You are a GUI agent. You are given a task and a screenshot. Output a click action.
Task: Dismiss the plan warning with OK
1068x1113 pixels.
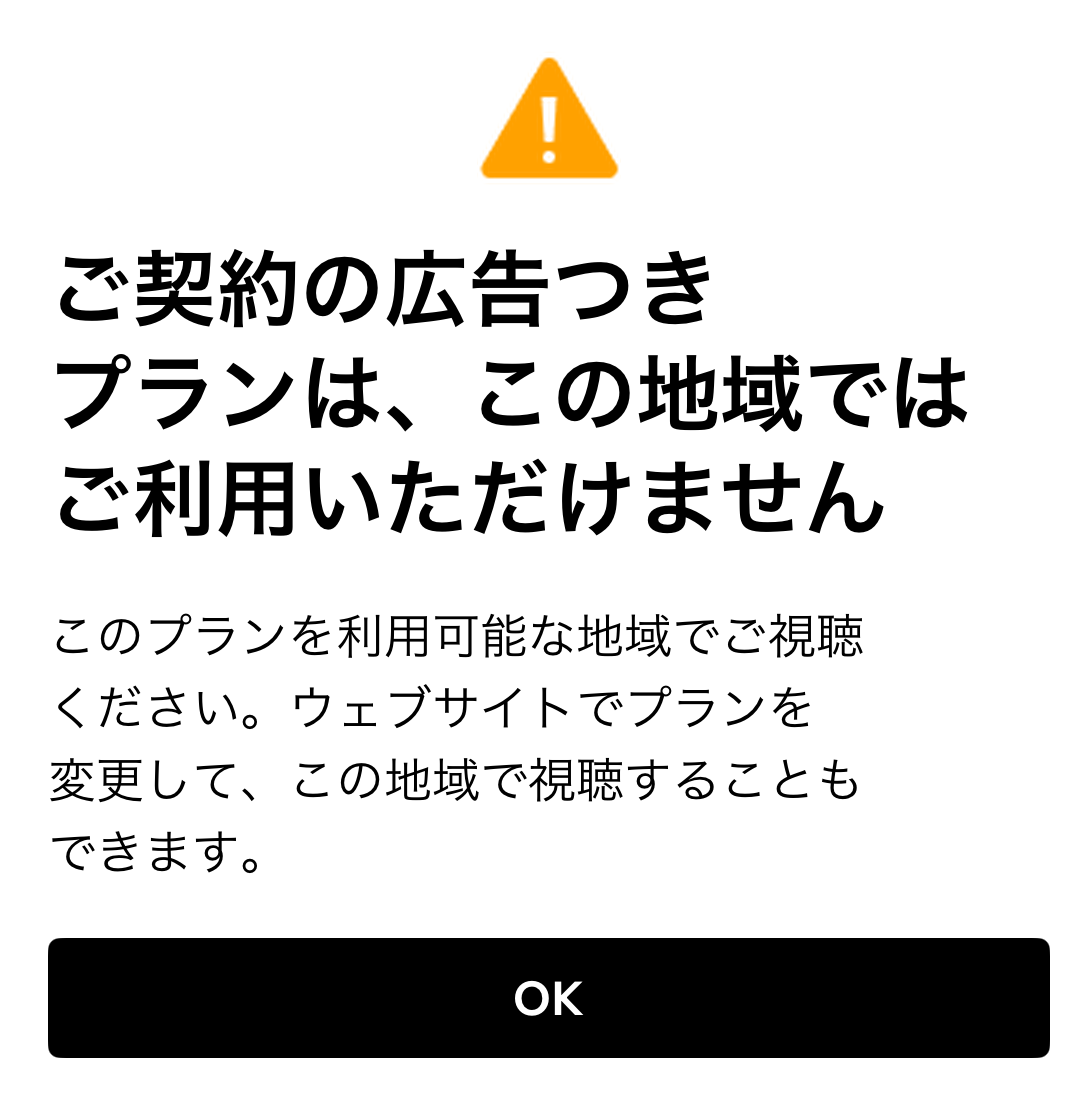(x=548, y=998)
